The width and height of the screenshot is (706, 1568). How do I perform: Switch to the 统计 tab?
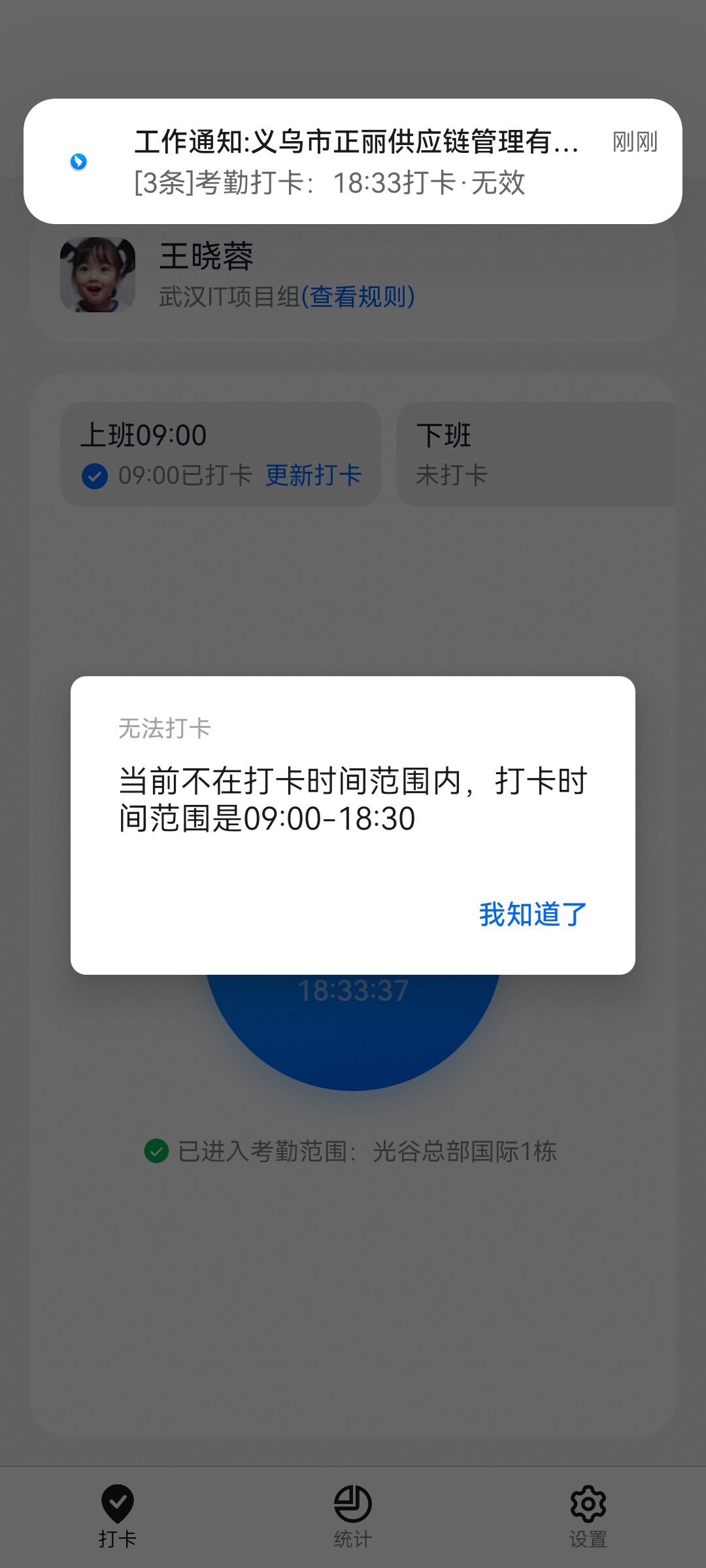353,1516
